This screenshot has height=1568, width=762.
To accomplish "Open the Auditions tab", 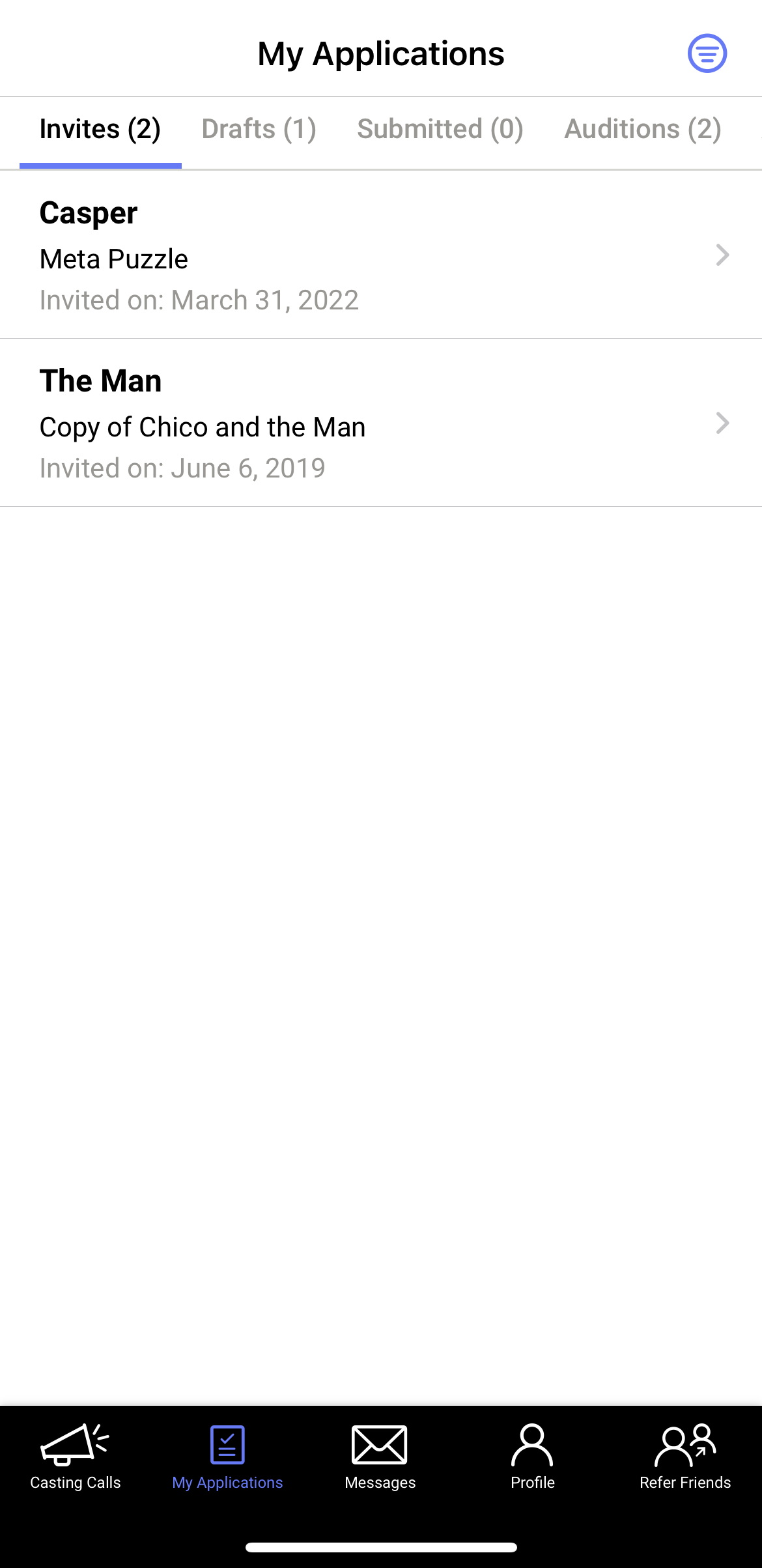I will (642, 129).
